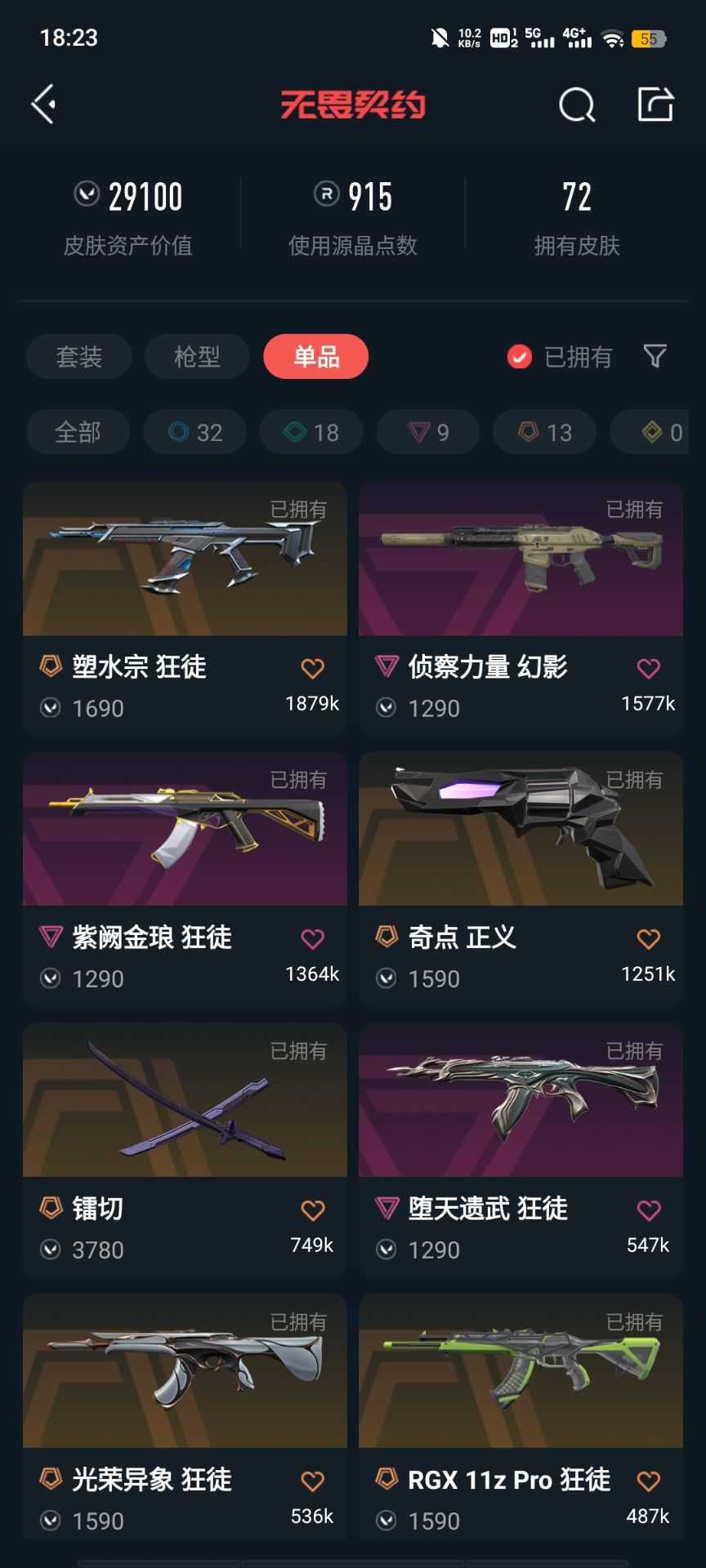The image size is (706, 1568).
Task: Open the filter funnel icon
Action: pyautogui.click(x=655, y=356)
